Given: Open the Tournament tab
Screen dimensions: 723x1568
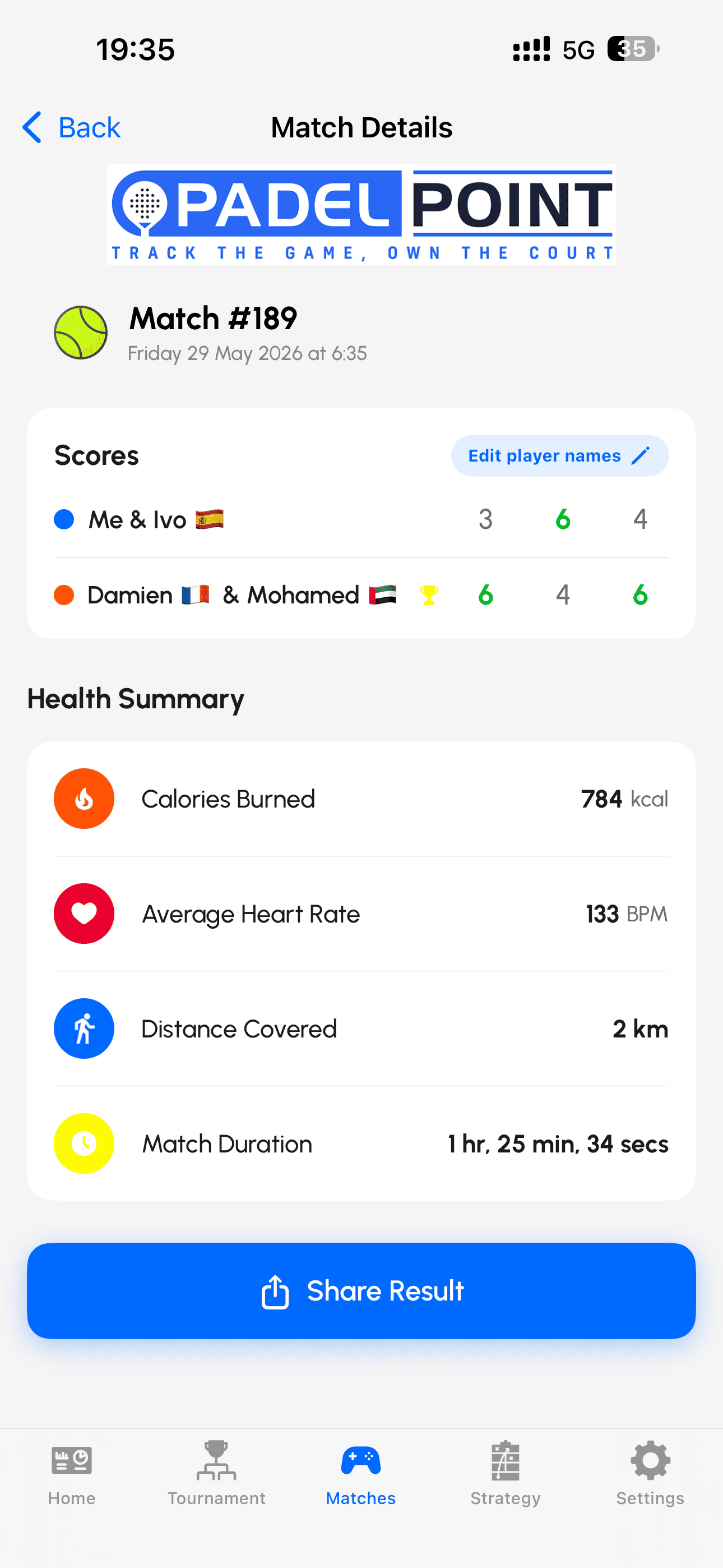Looking at the screenshot, I should pos(217,1473).
